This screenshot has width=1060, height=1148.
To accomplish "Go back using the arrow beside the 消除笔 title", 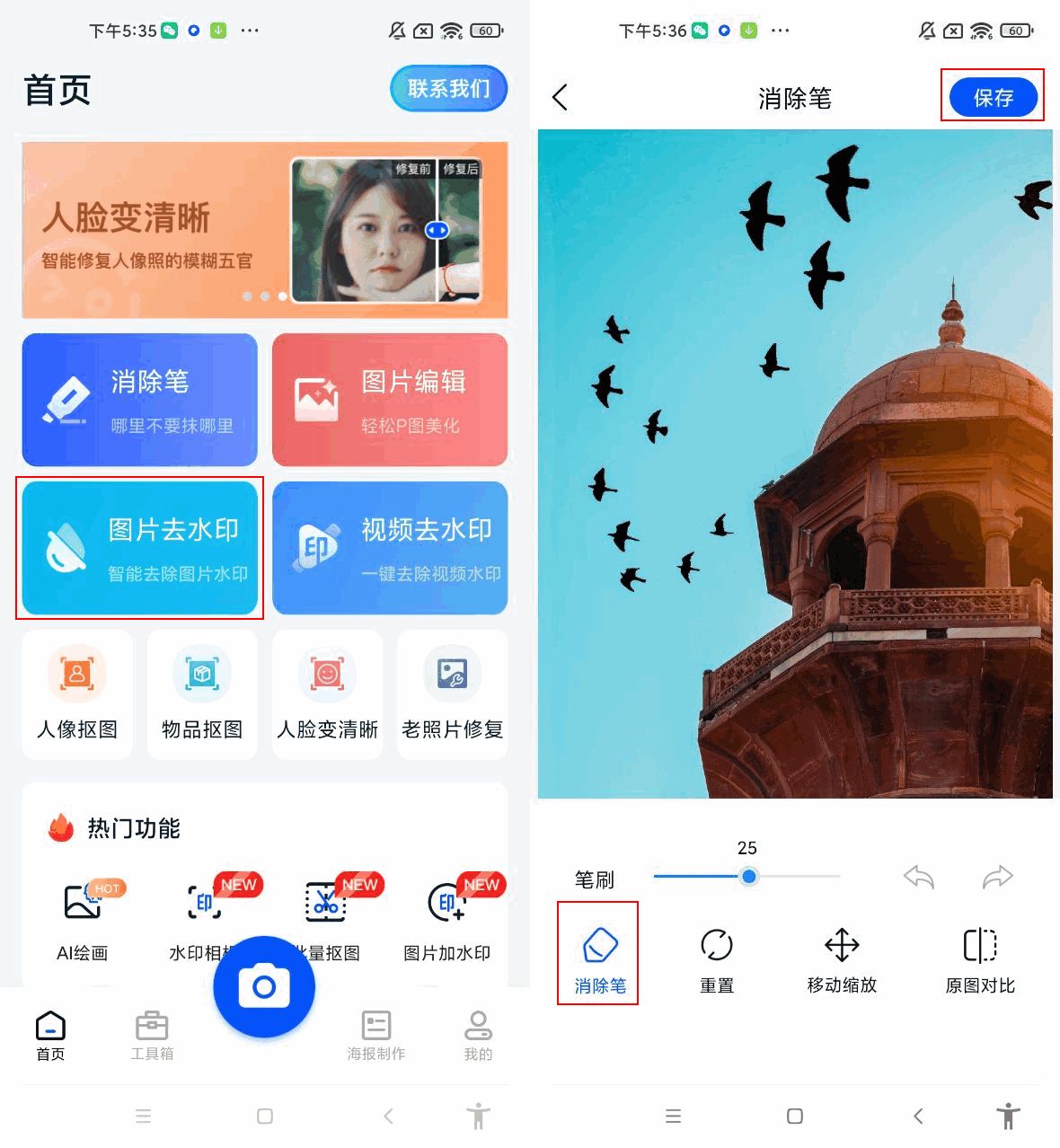I will (561, 97).
